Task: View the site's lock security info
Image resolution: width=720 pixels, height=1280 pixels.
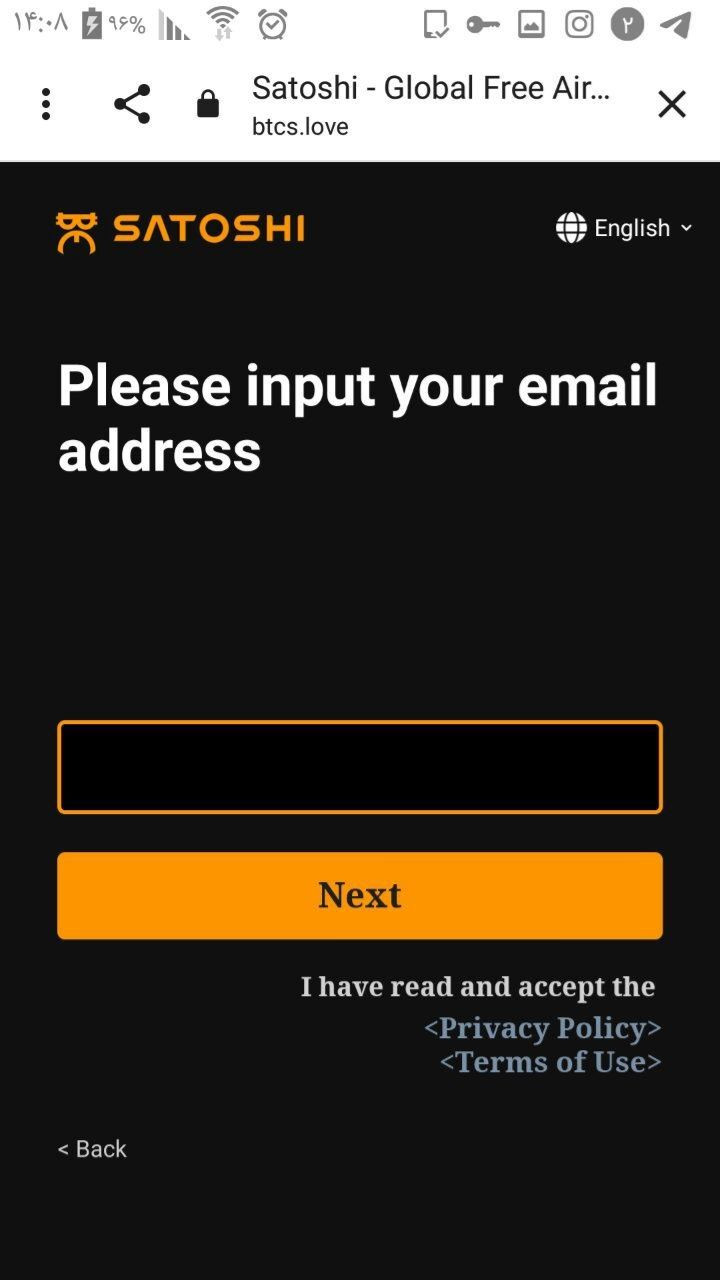Action: point(208,104)
